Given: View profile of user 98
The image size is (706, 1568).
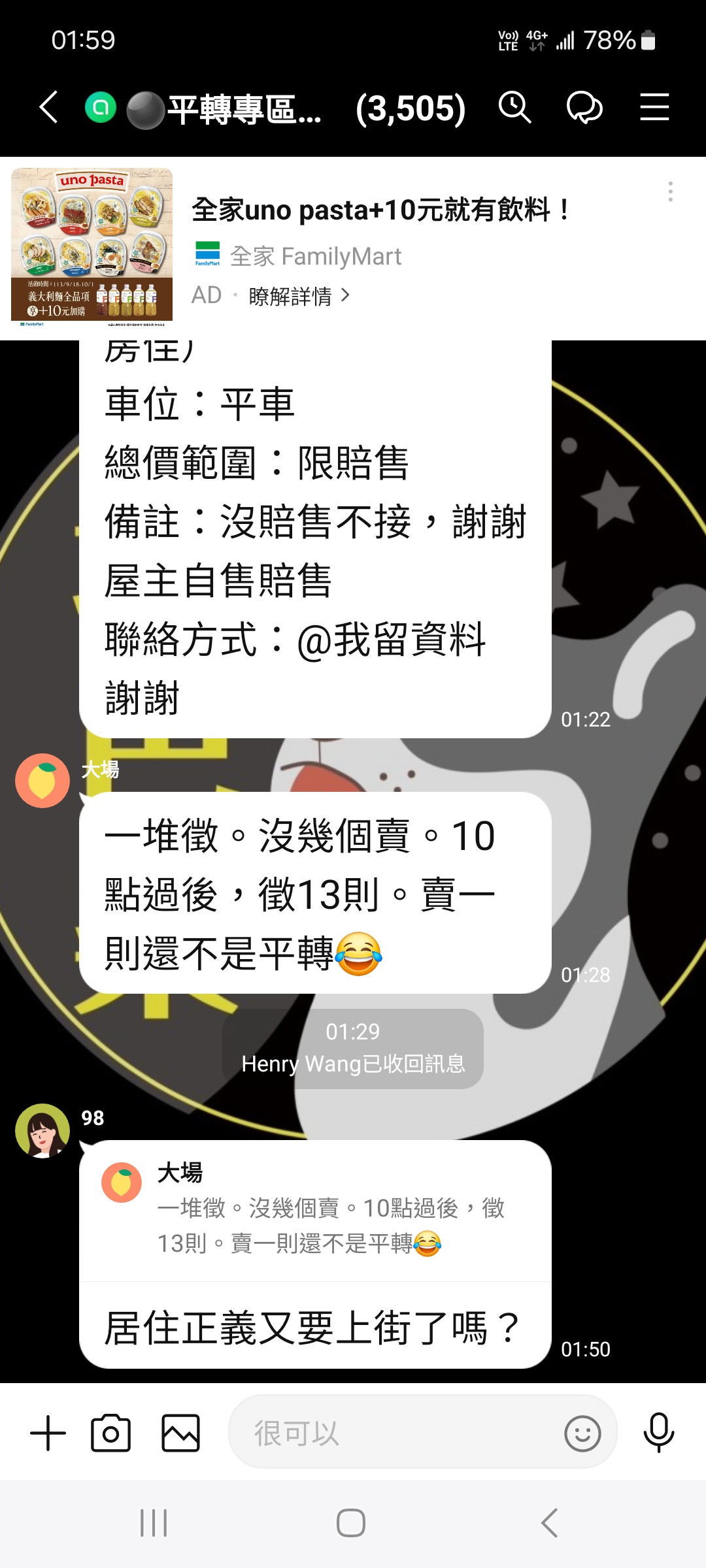Looking at the screenshot, I should (42, 1131).
